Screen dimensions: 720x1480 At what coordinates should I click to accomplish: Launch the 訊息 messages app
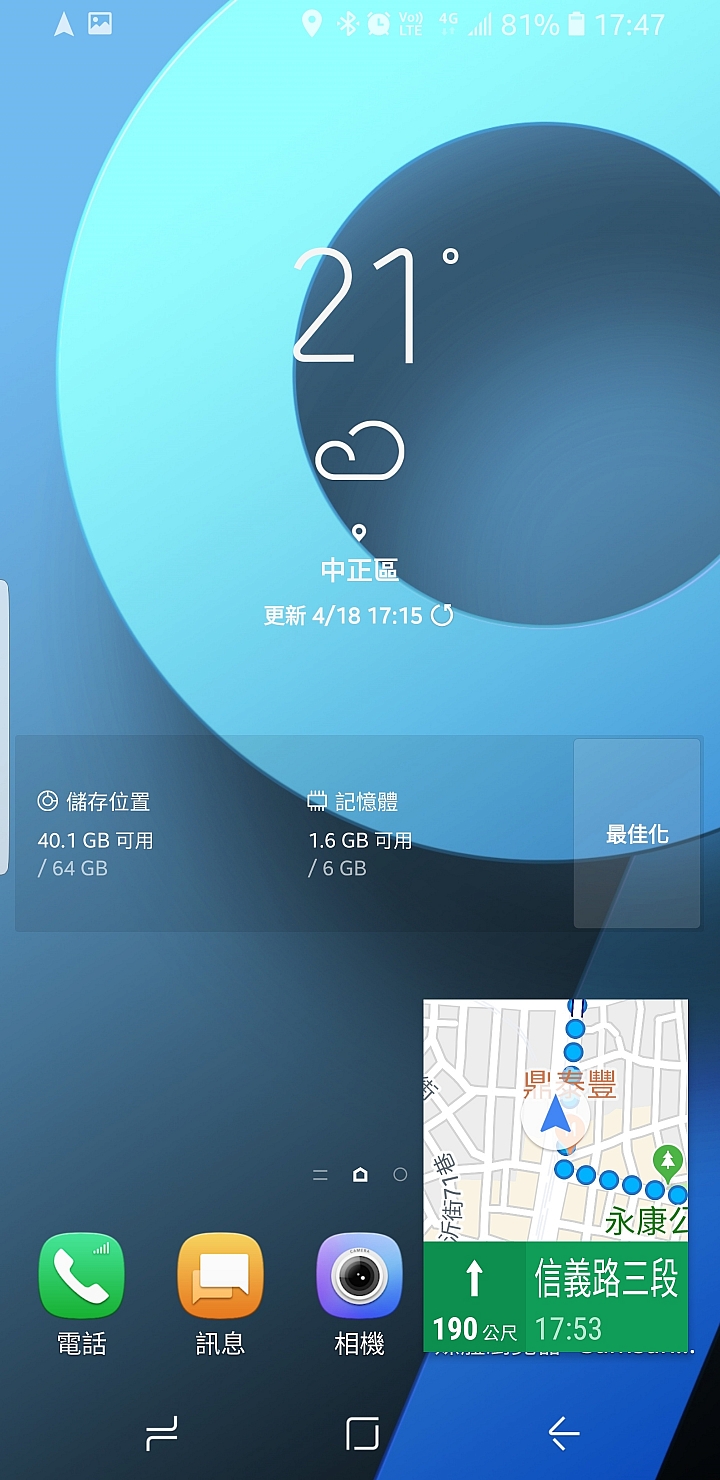(x=220, y=1277)
